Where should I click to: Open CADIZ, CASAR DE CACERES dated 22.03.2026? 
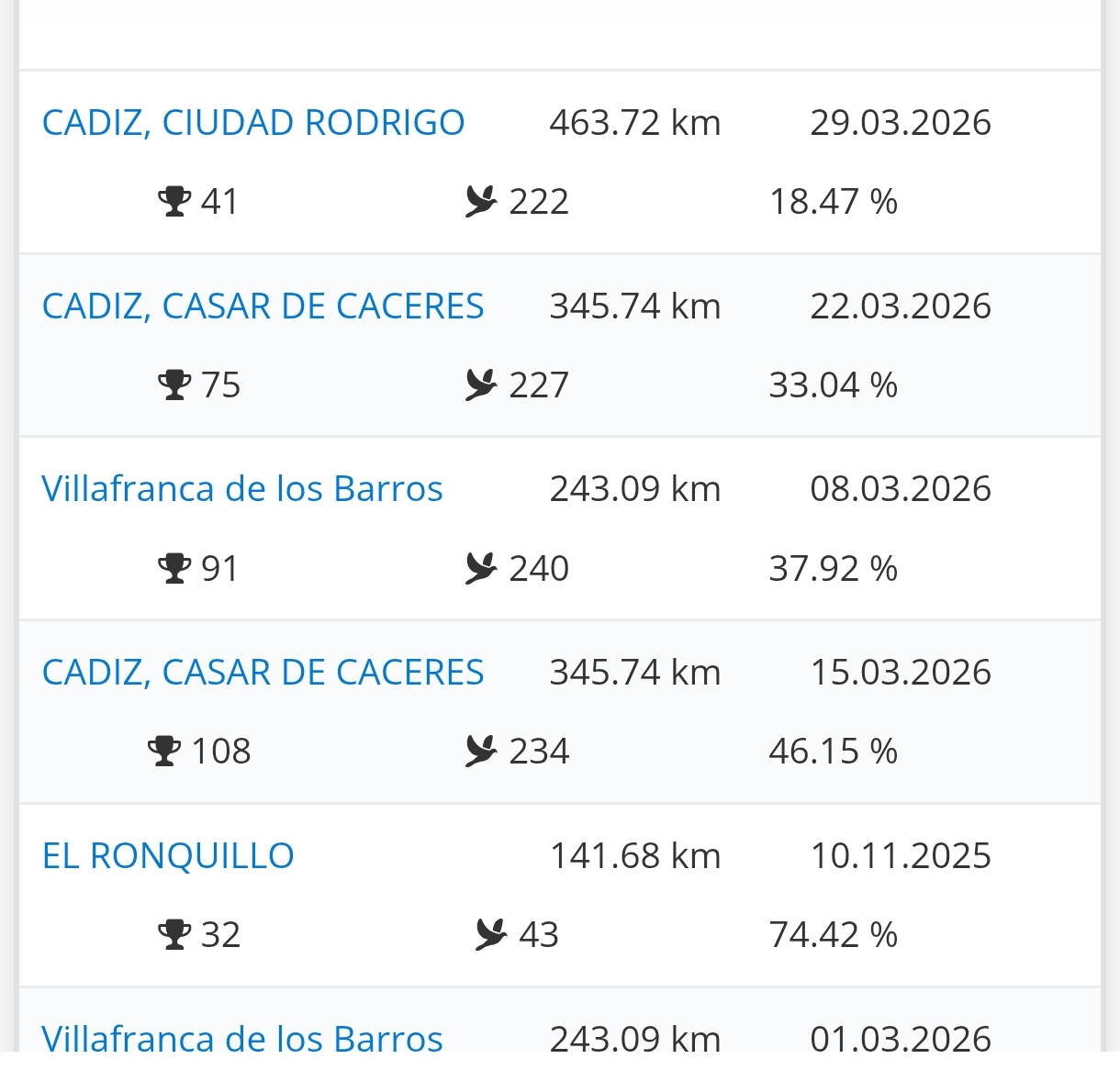(263, 307)
